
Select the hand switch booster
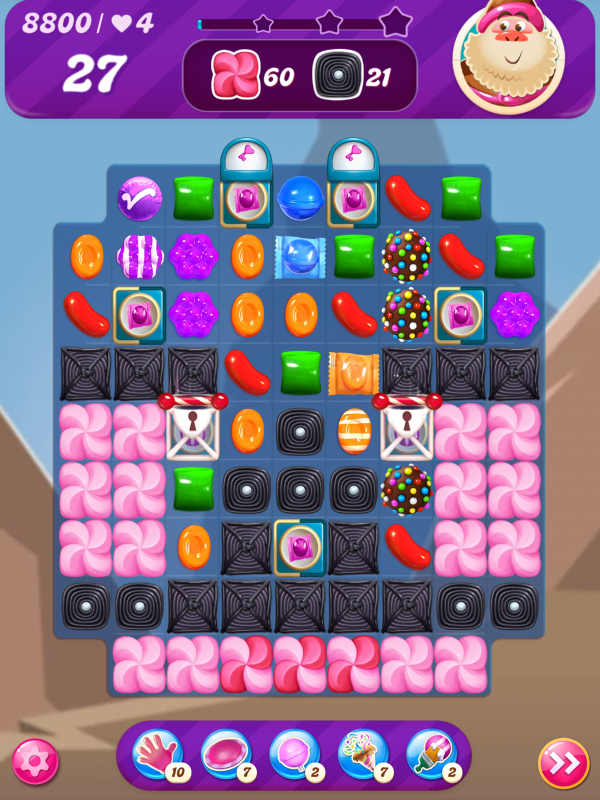coord(157,755)
